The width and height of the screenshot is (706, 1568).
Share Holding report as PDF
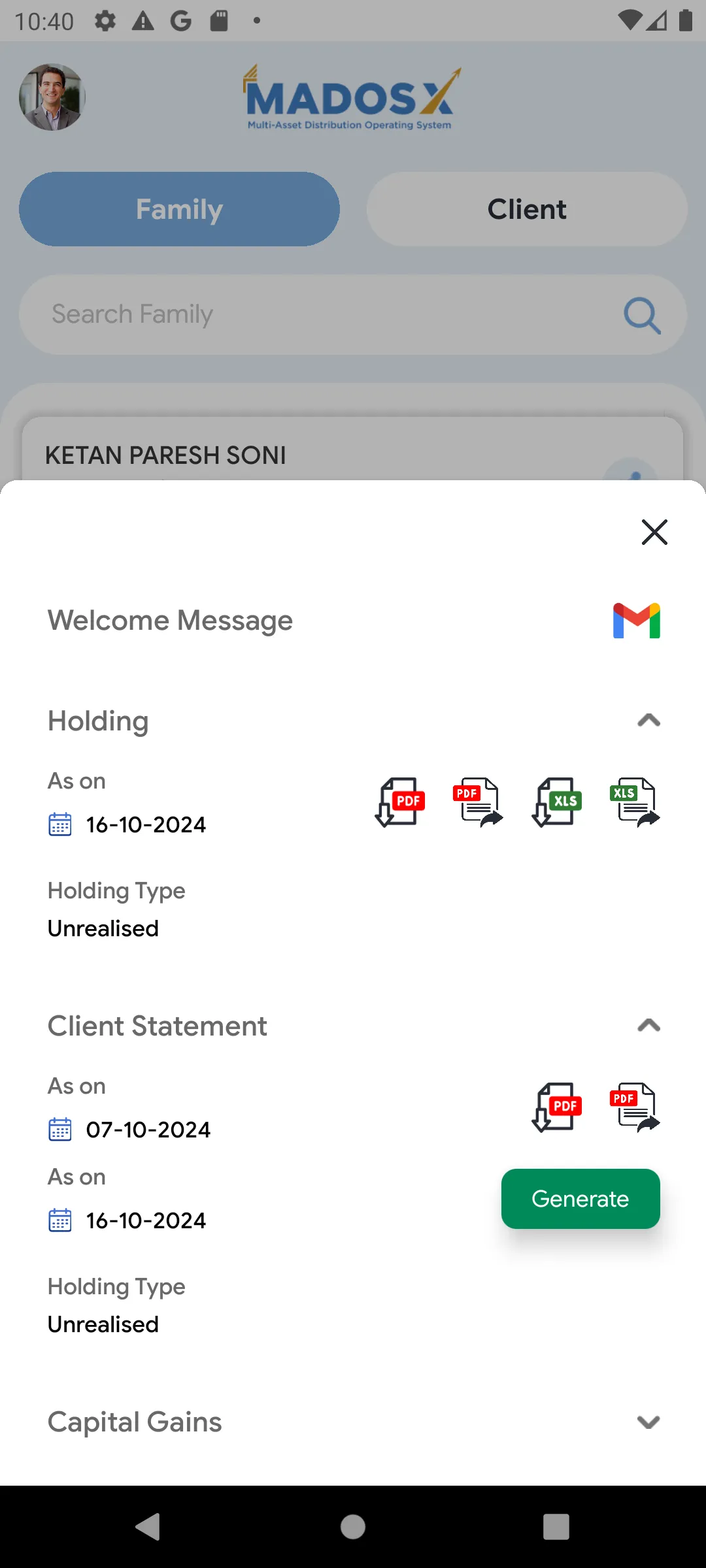point(478,802)
